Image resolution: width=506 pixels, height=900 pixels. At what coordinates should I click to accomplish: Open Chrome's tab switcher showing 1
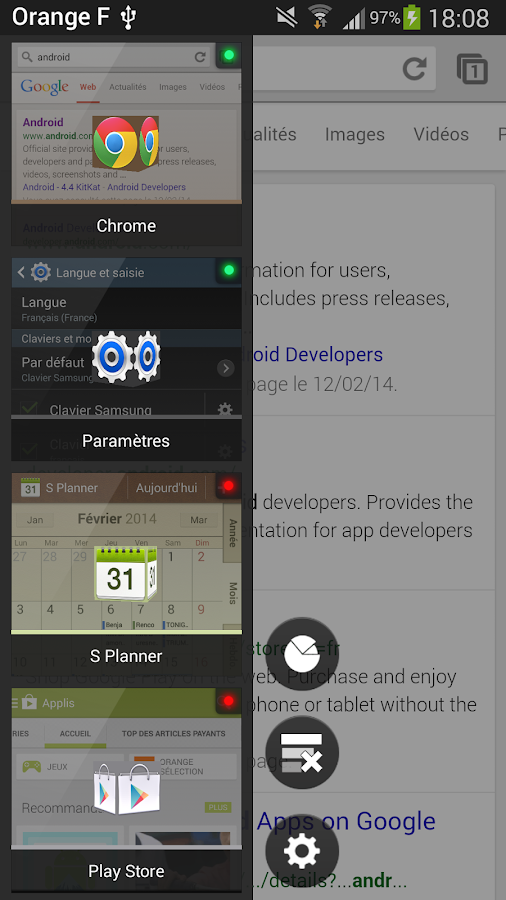tap(472, 69)
